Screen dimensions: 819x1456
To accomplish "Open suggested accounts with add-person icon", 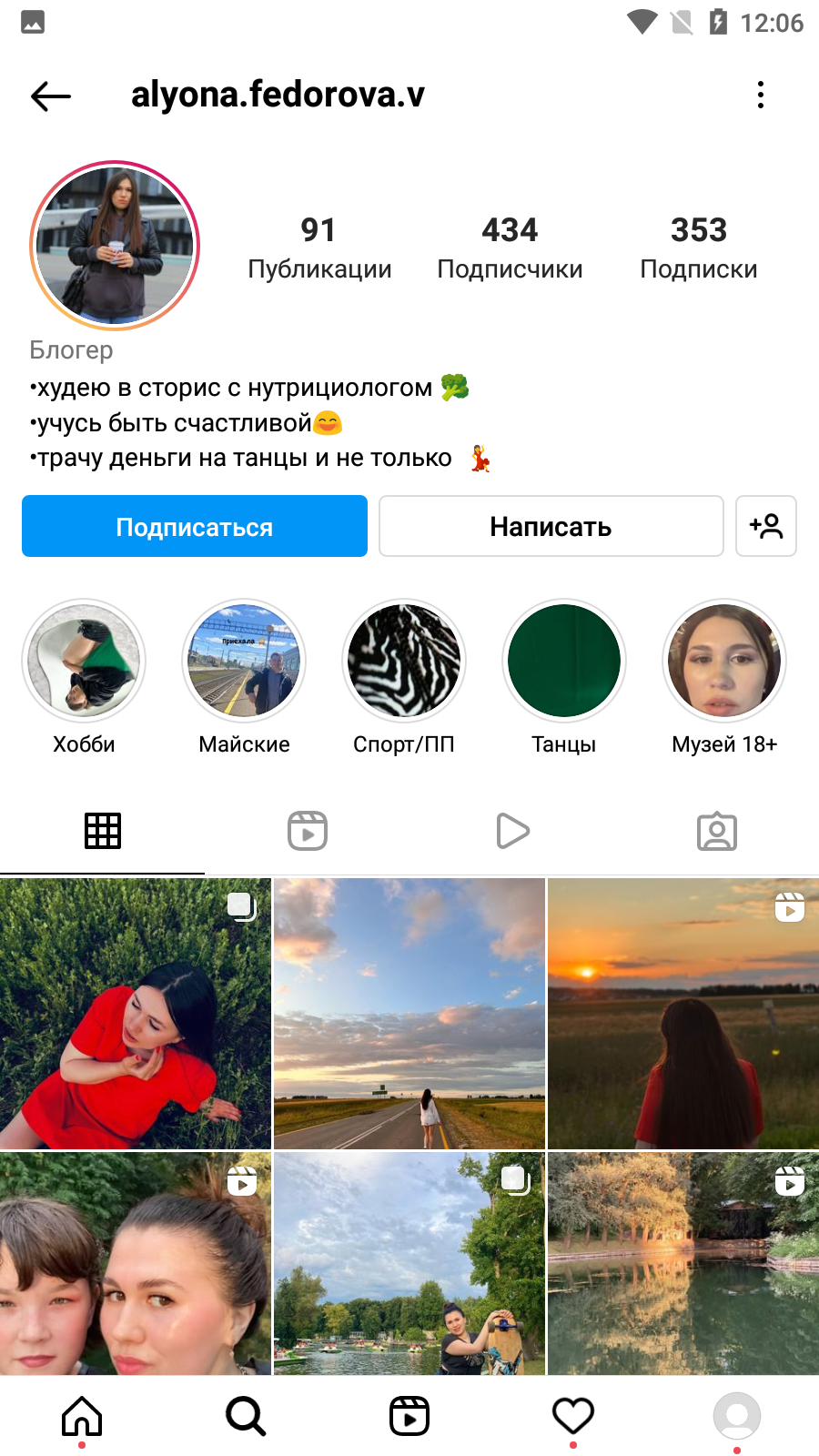I will [x=766, y=526].
